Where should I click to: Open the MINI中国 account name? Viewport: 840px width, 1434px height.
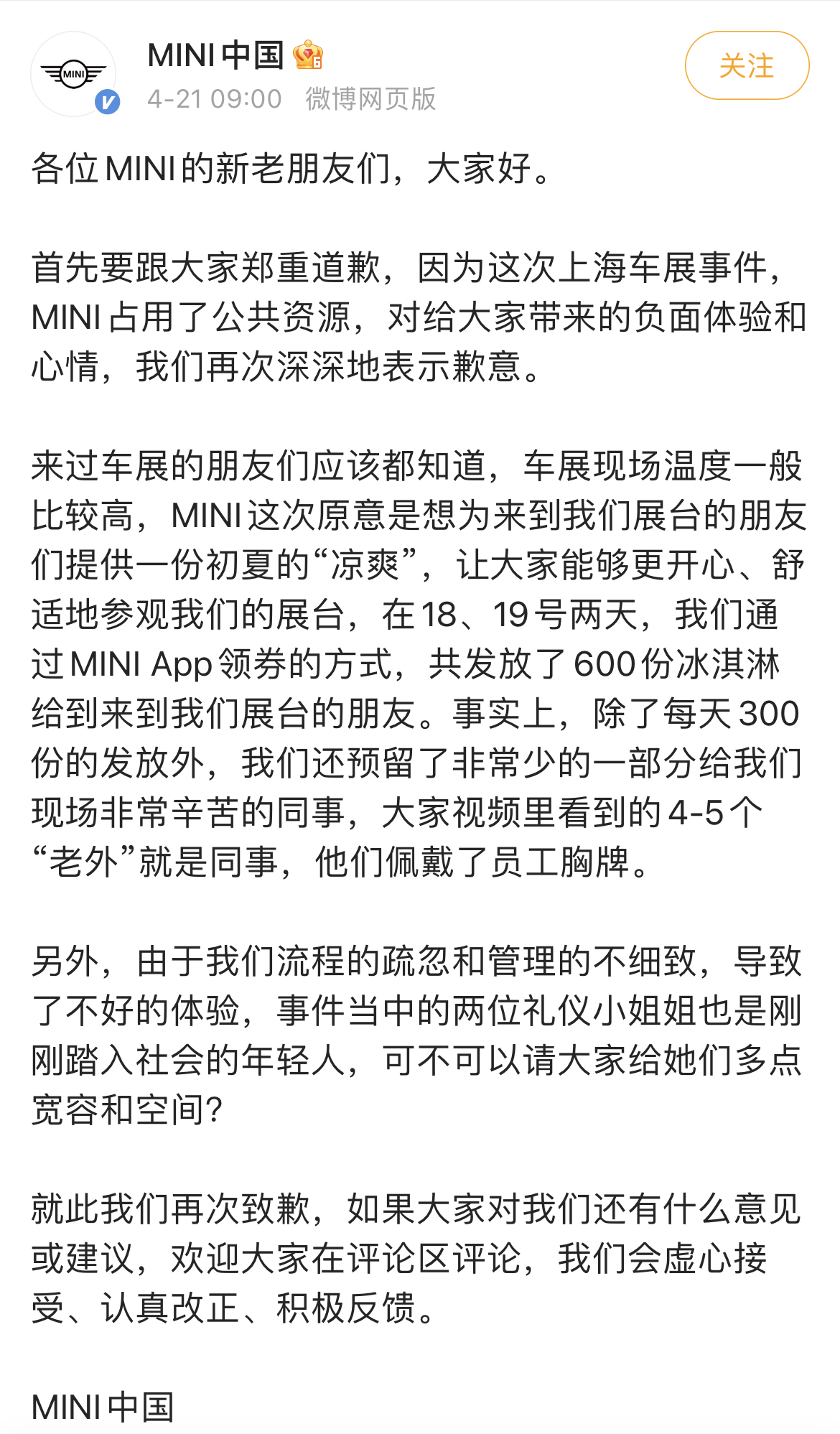[215, 56]
